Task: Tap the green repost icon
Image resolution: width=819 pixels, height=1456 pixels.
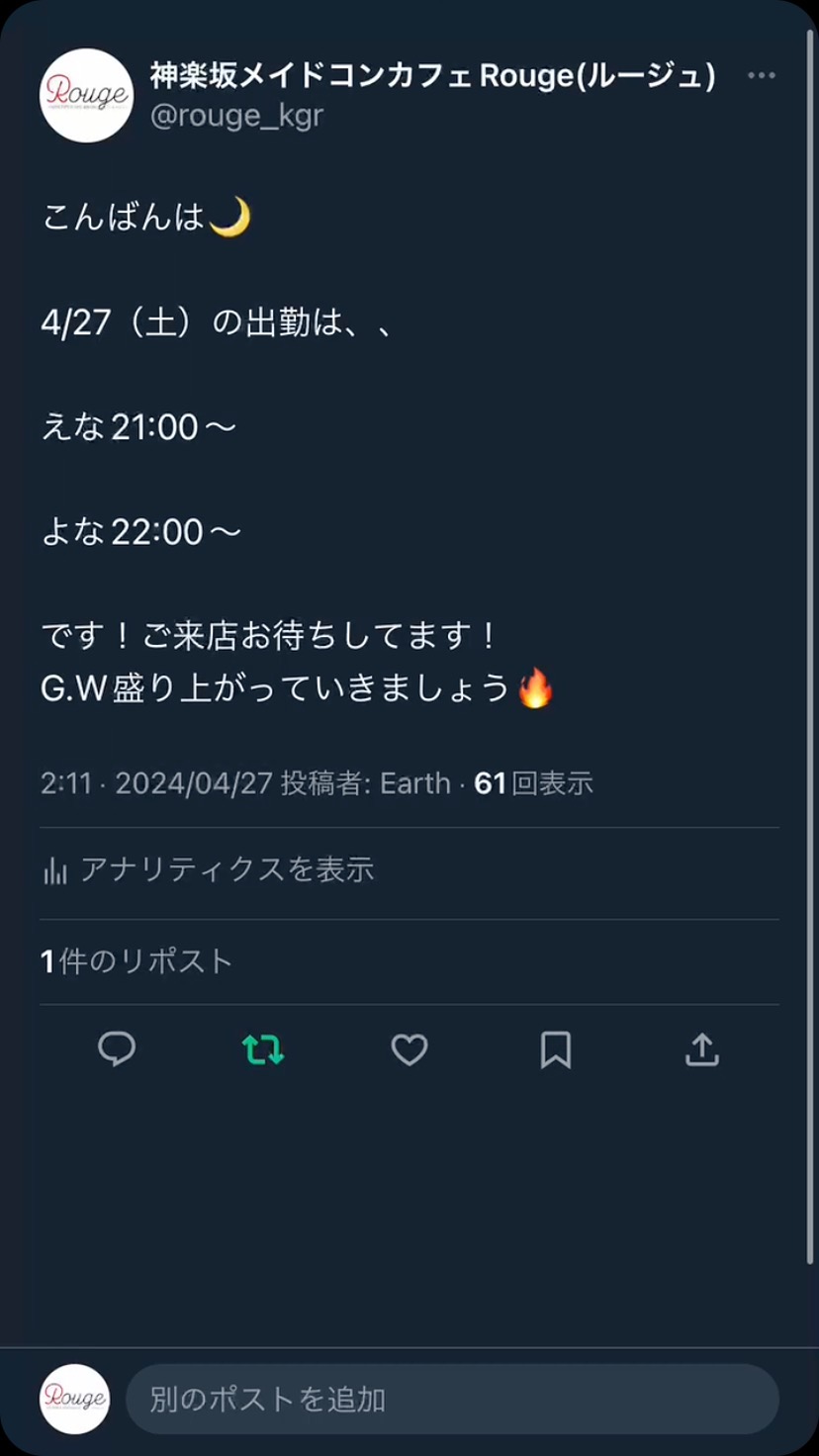Action: [263, 1048]
